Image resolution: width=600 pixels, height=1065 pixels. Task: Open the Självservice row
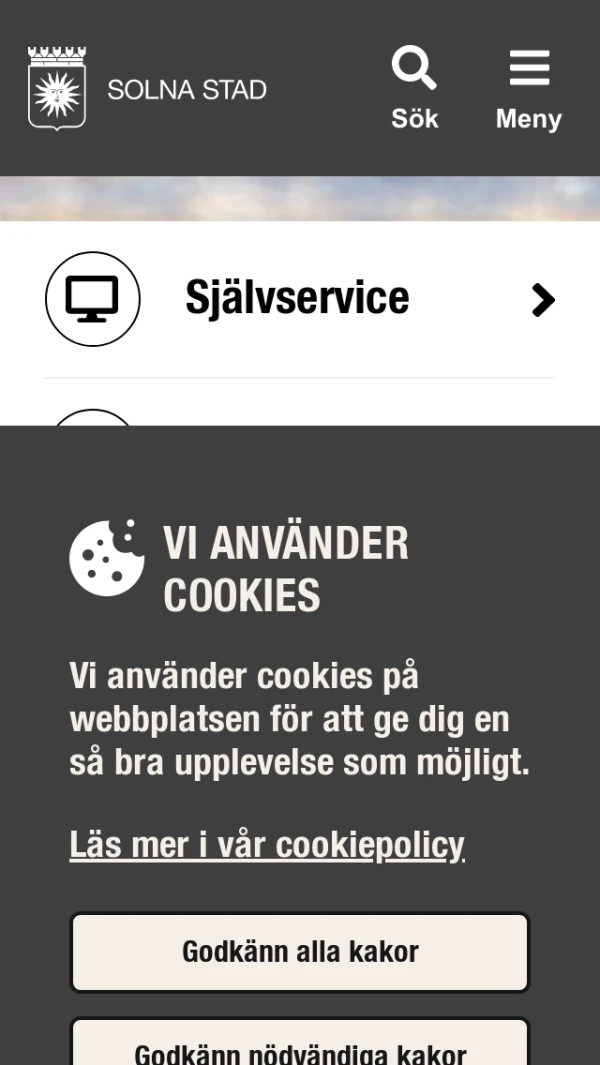tap(299, 299)
